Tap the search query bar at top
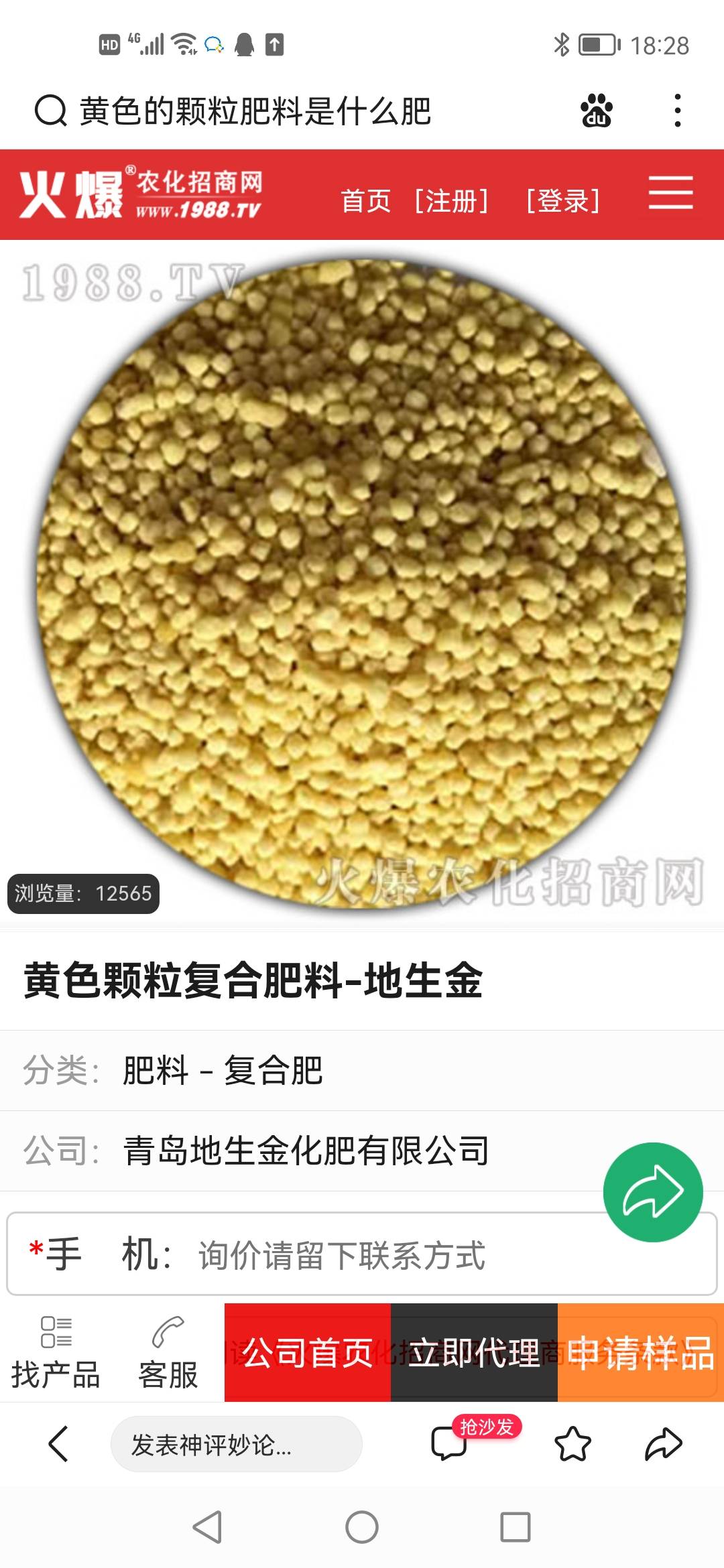This screenshot has height=1568, width=724. pos(255,111)
